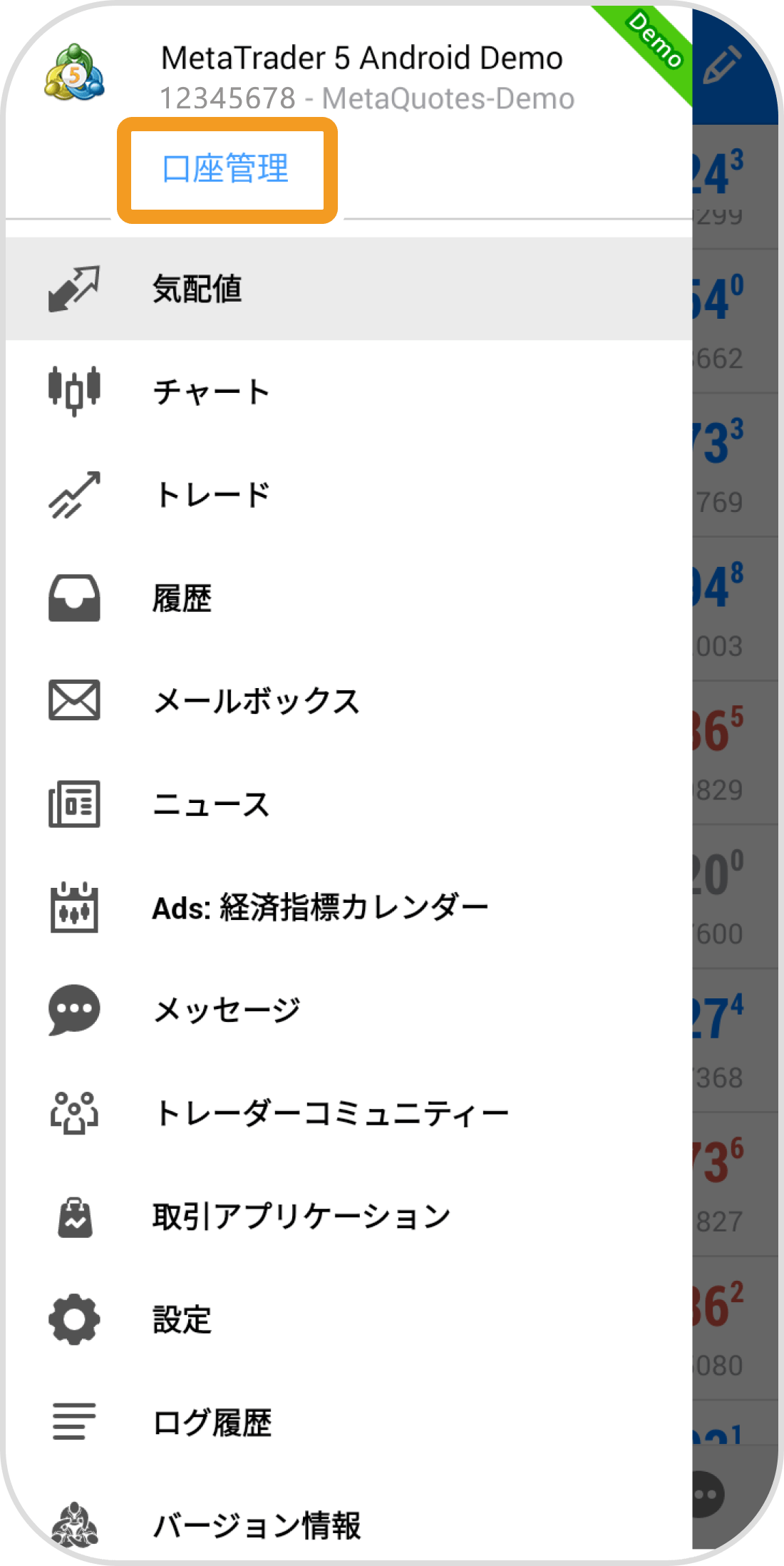Open the 経済指標カレンダー calendar icon

pyautogui.click(x=73, y=906)
